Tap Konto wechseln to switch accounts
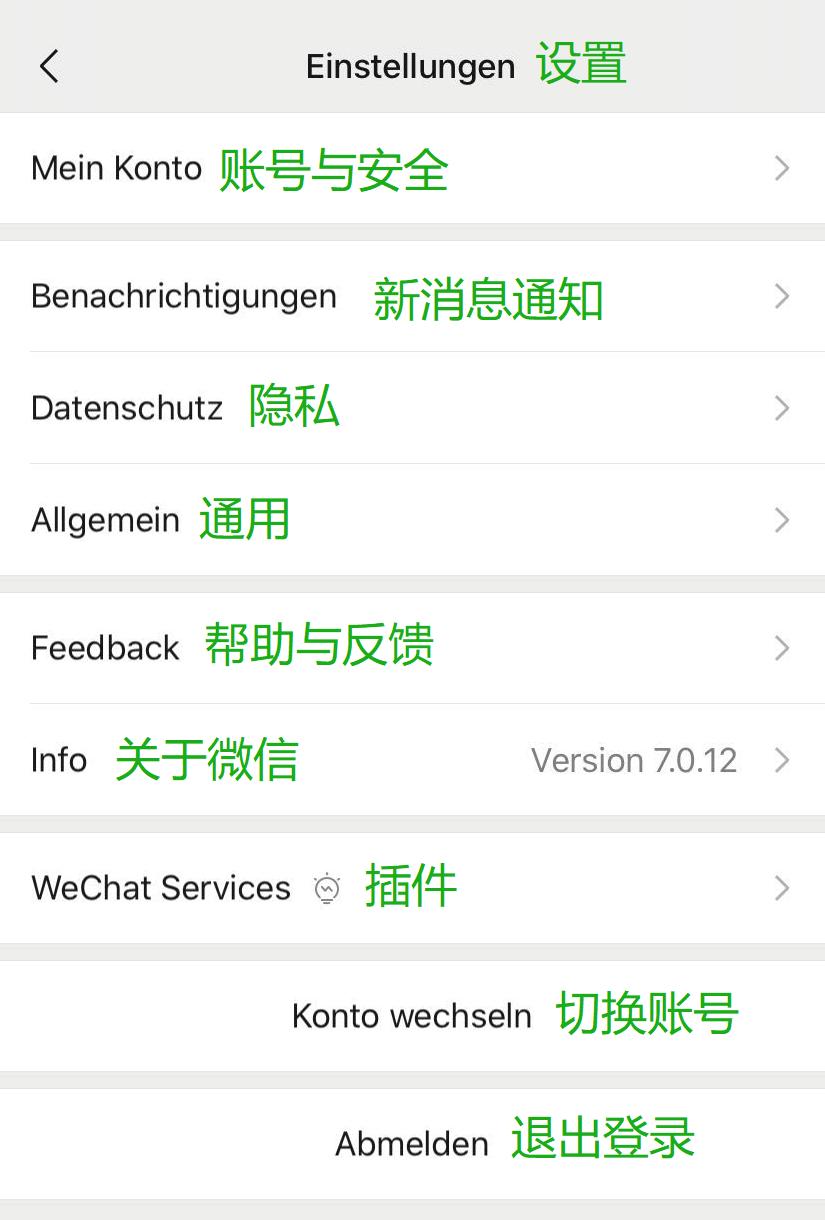 412,1015
